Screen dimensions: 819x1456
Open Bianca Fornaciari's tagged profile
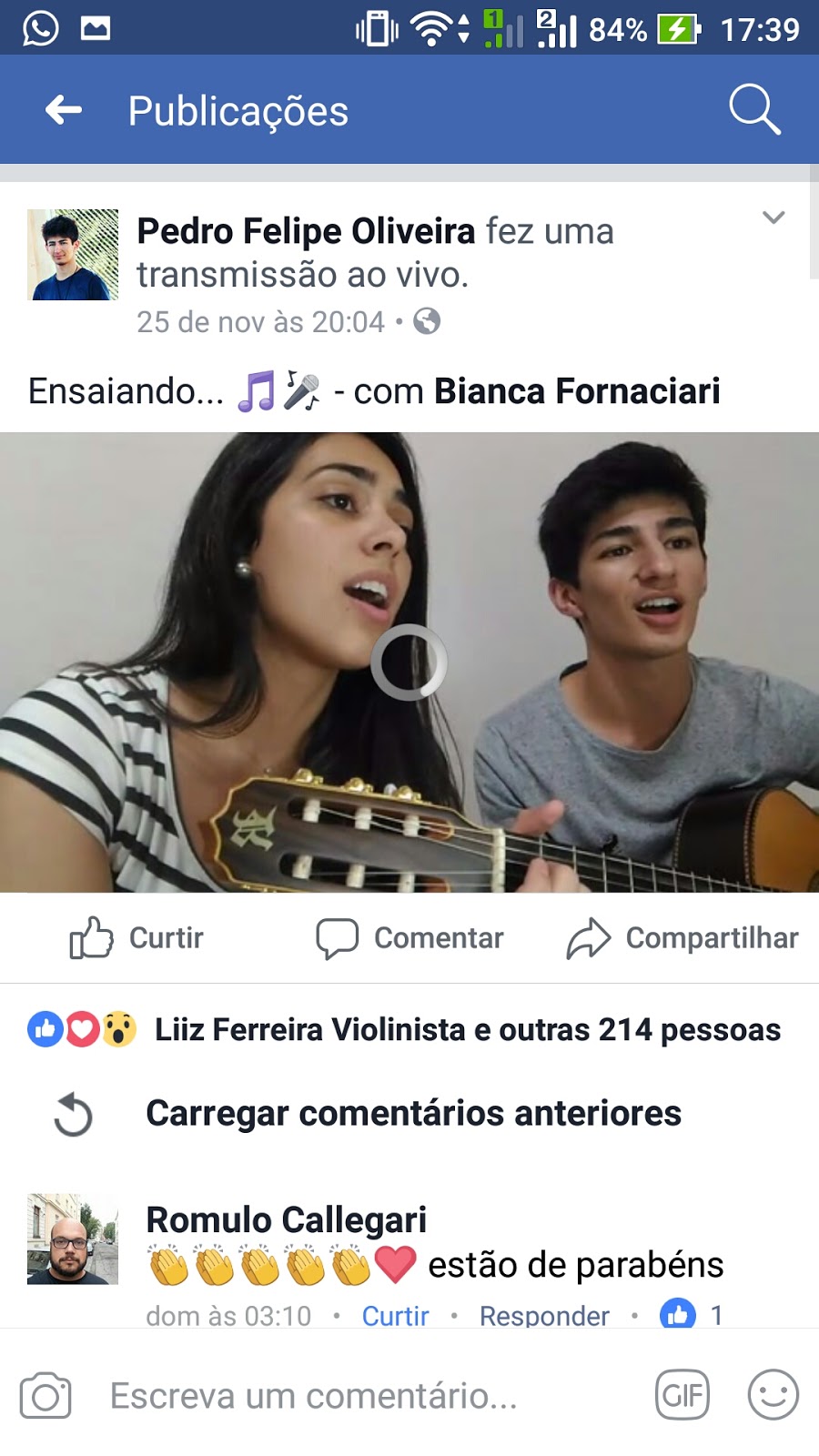click(577, 391)
